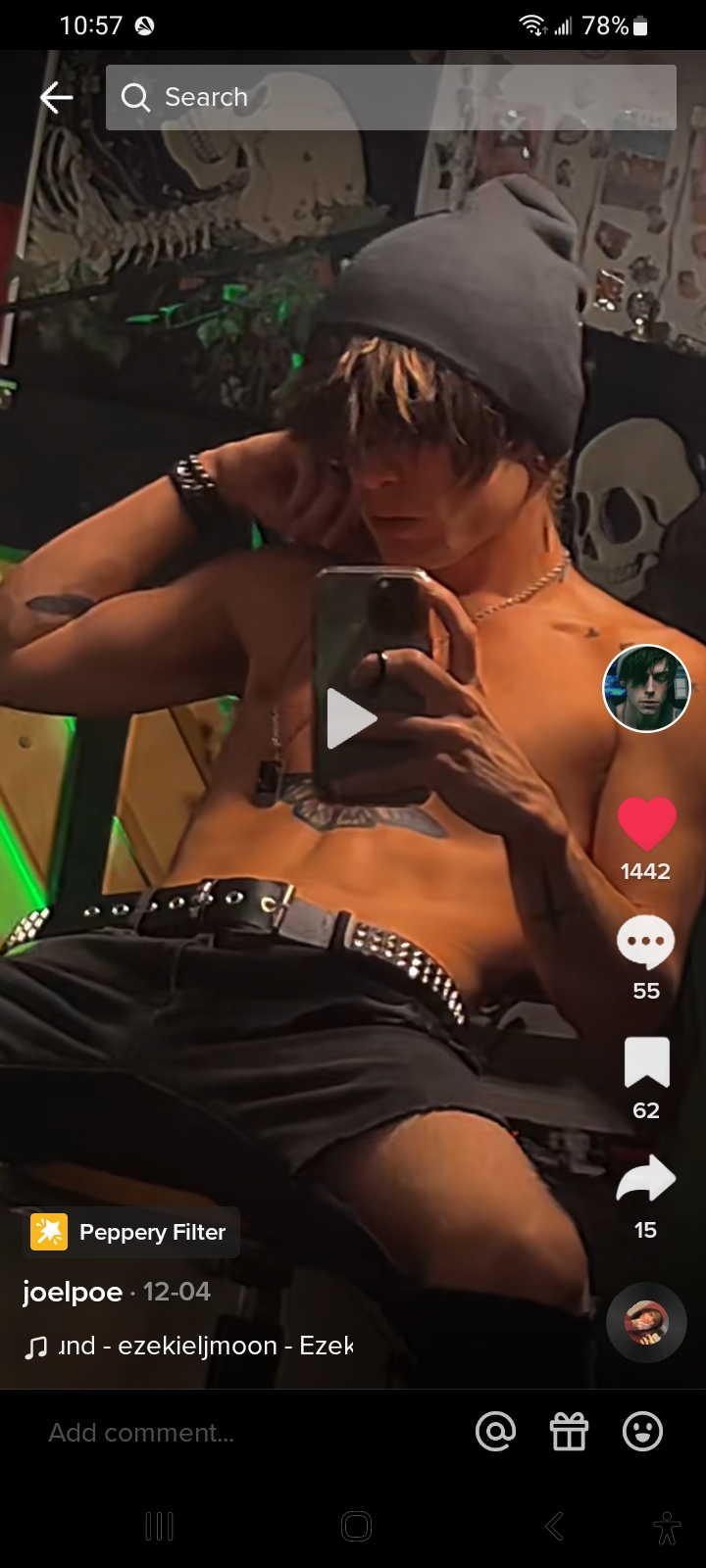Open the comments bubble

point(645,943)
